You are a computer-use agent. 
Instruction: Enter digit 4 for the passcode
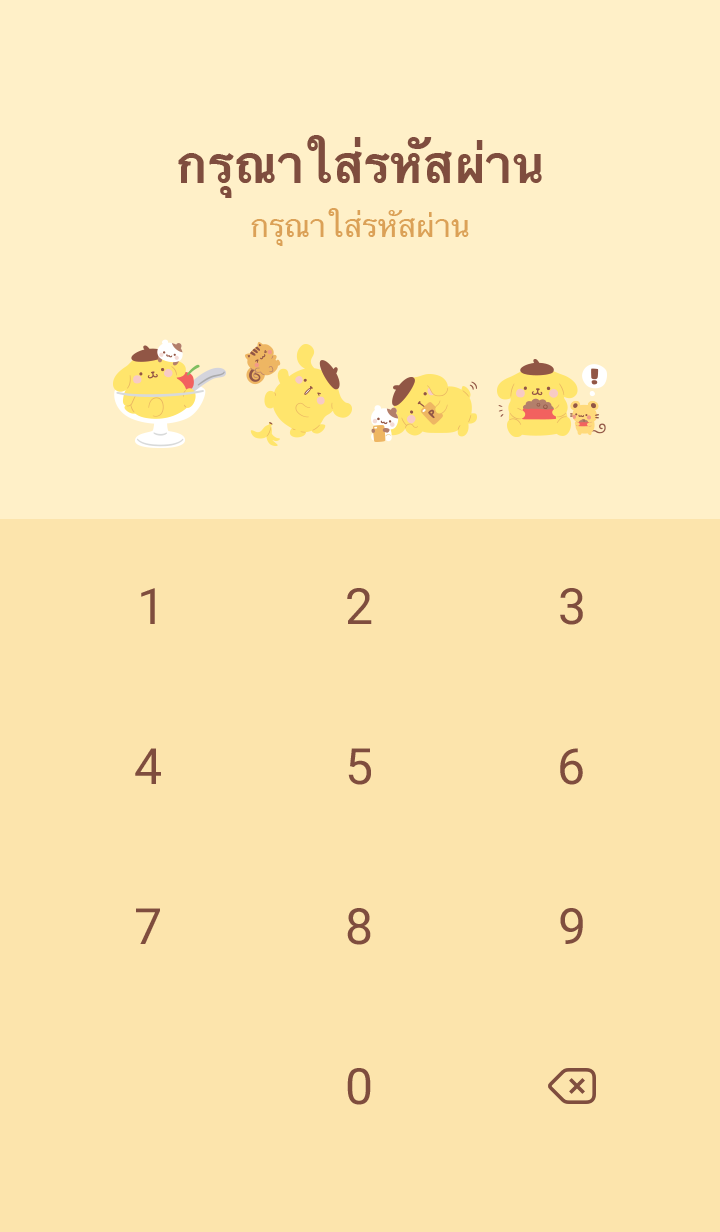(x=148, y=767)
